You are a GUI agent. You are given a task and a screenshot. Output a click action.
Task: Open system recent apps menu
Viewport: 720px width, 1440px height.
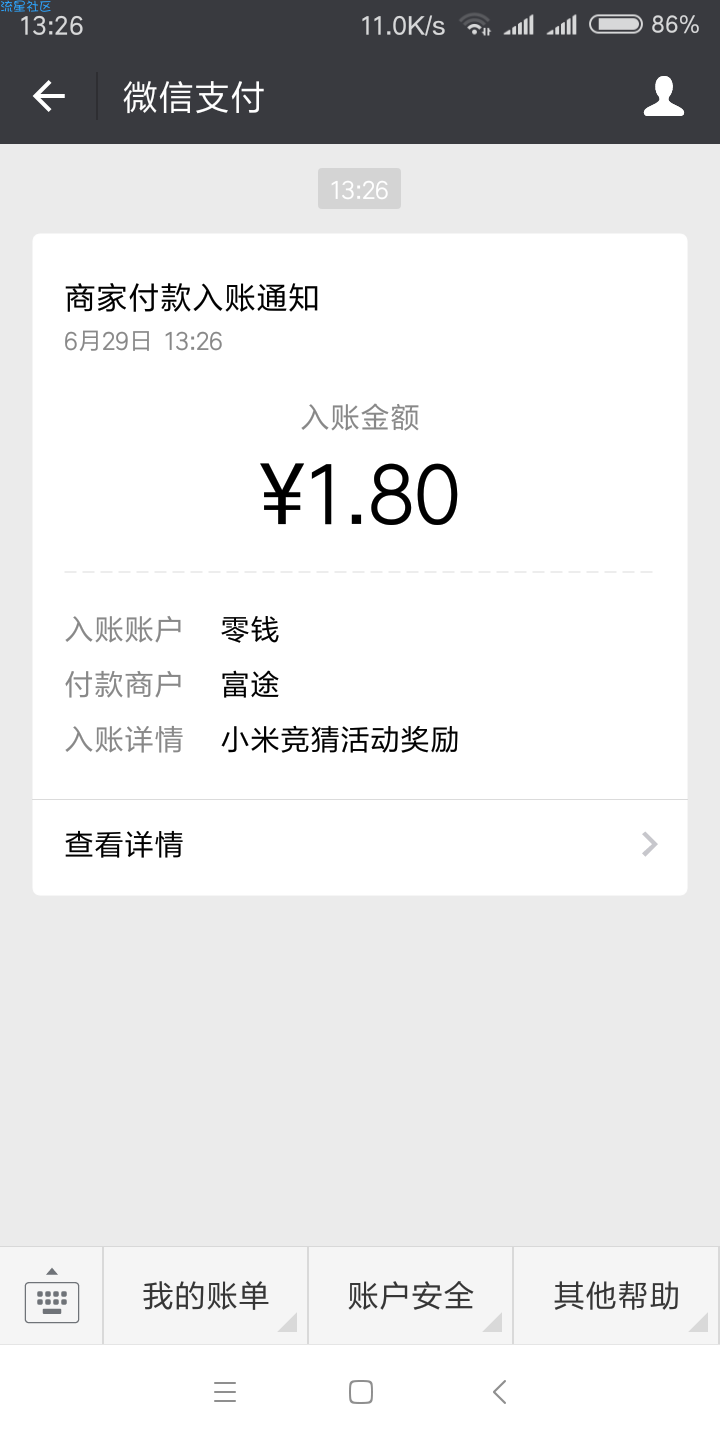tap(225, 1392)
